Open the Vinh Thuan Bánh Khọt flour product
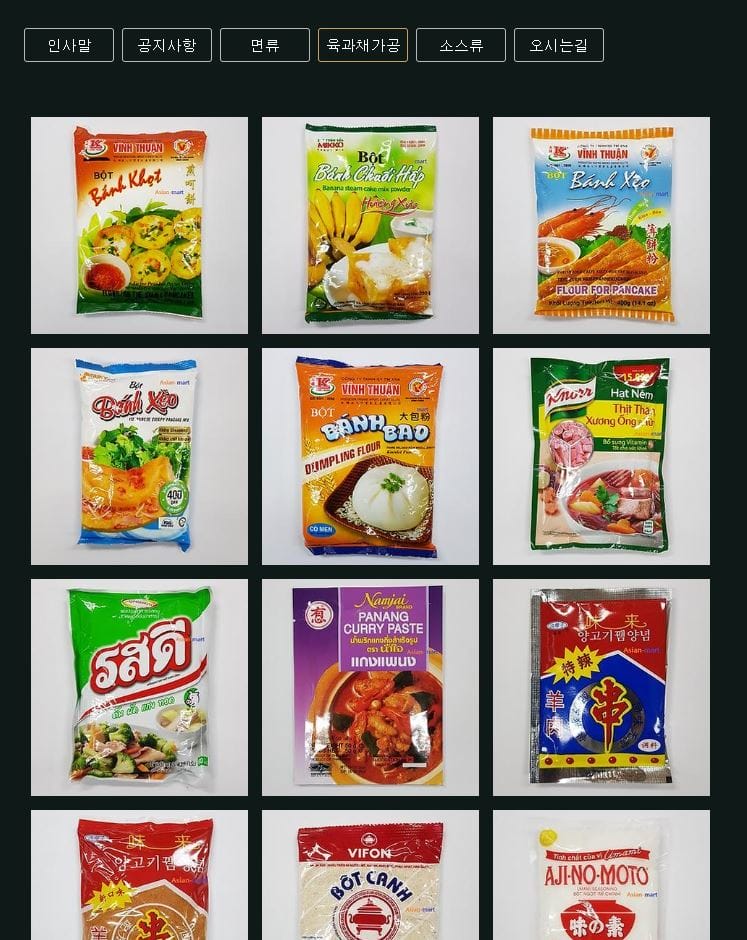This screenshot has width=747, height=940. (x=139, y=225)
